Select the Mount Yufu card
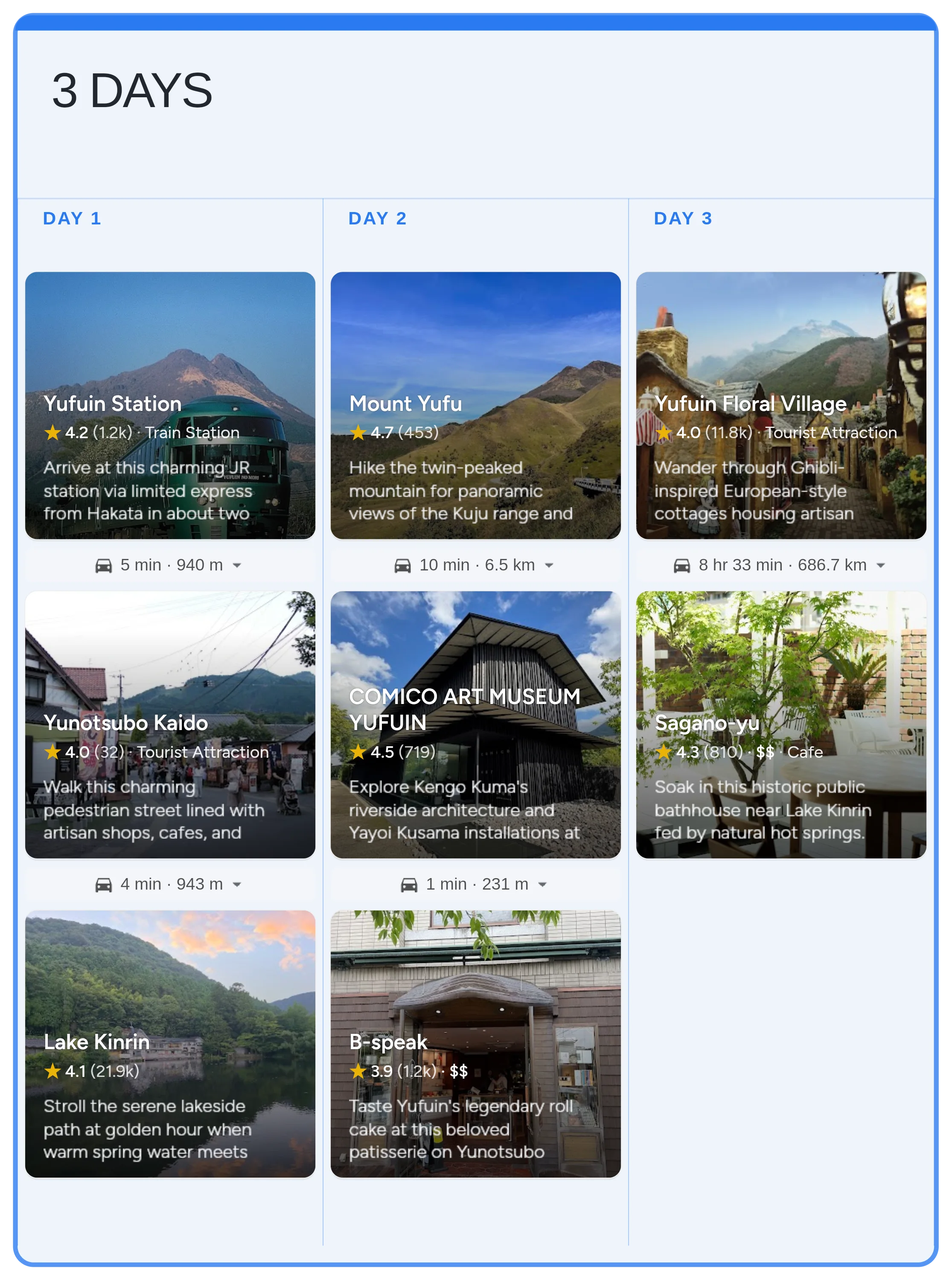This screenshot has width=952, height=1280. click(x=475, y=405)
